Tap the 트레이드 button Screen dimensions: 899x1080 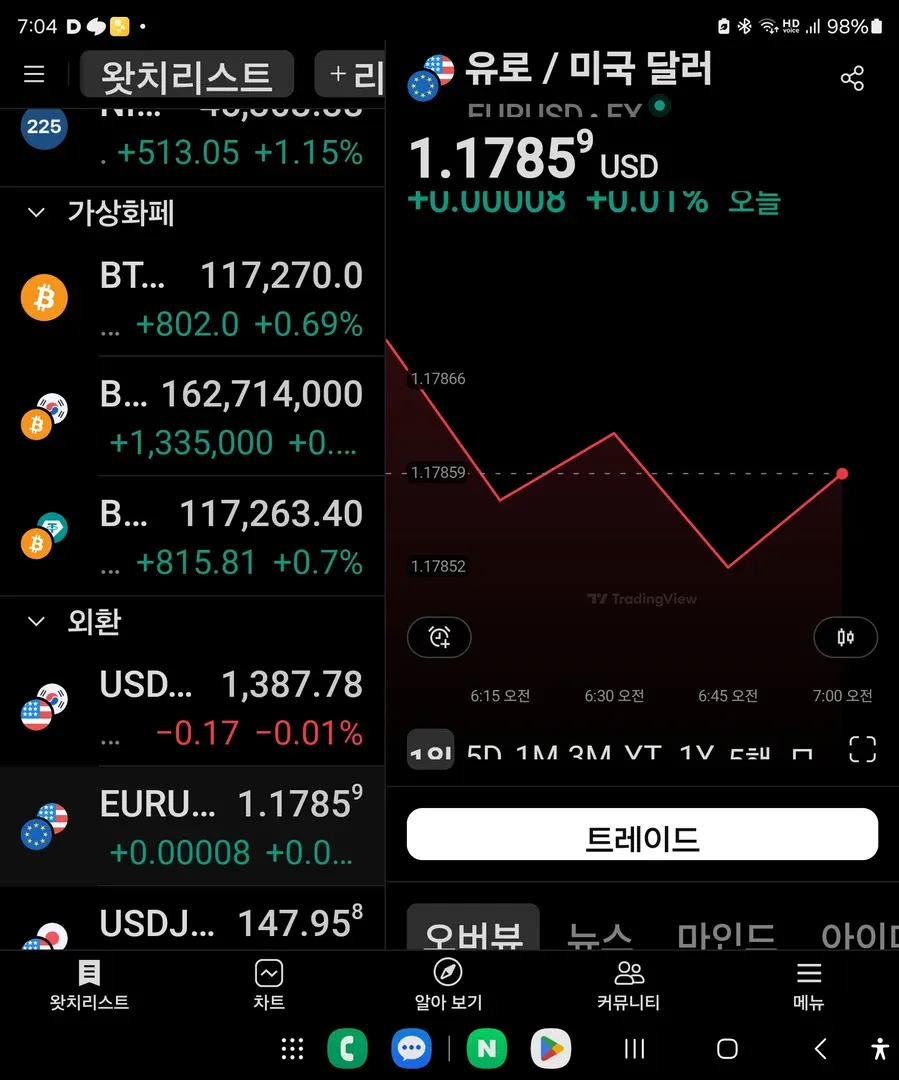tap(642, 835)
